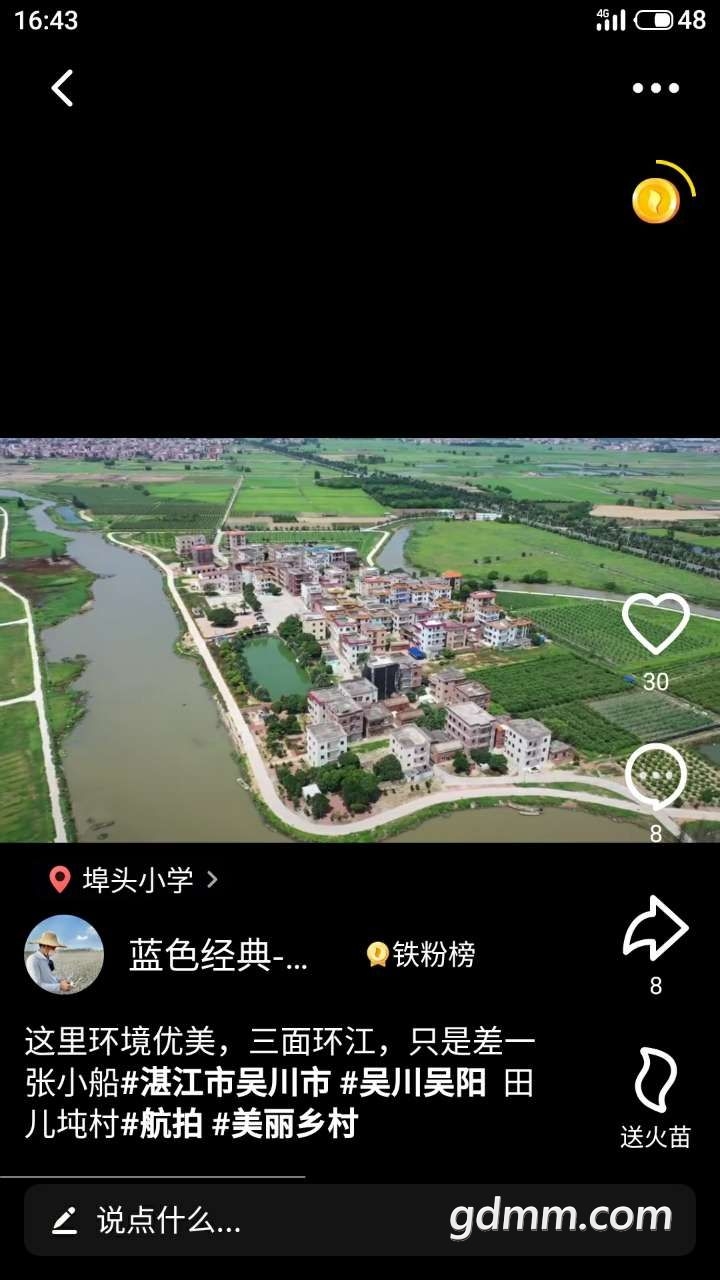This screenshot has width=720, height=1280.
Task: Like this aerial village video
Action: pos(656,625)
